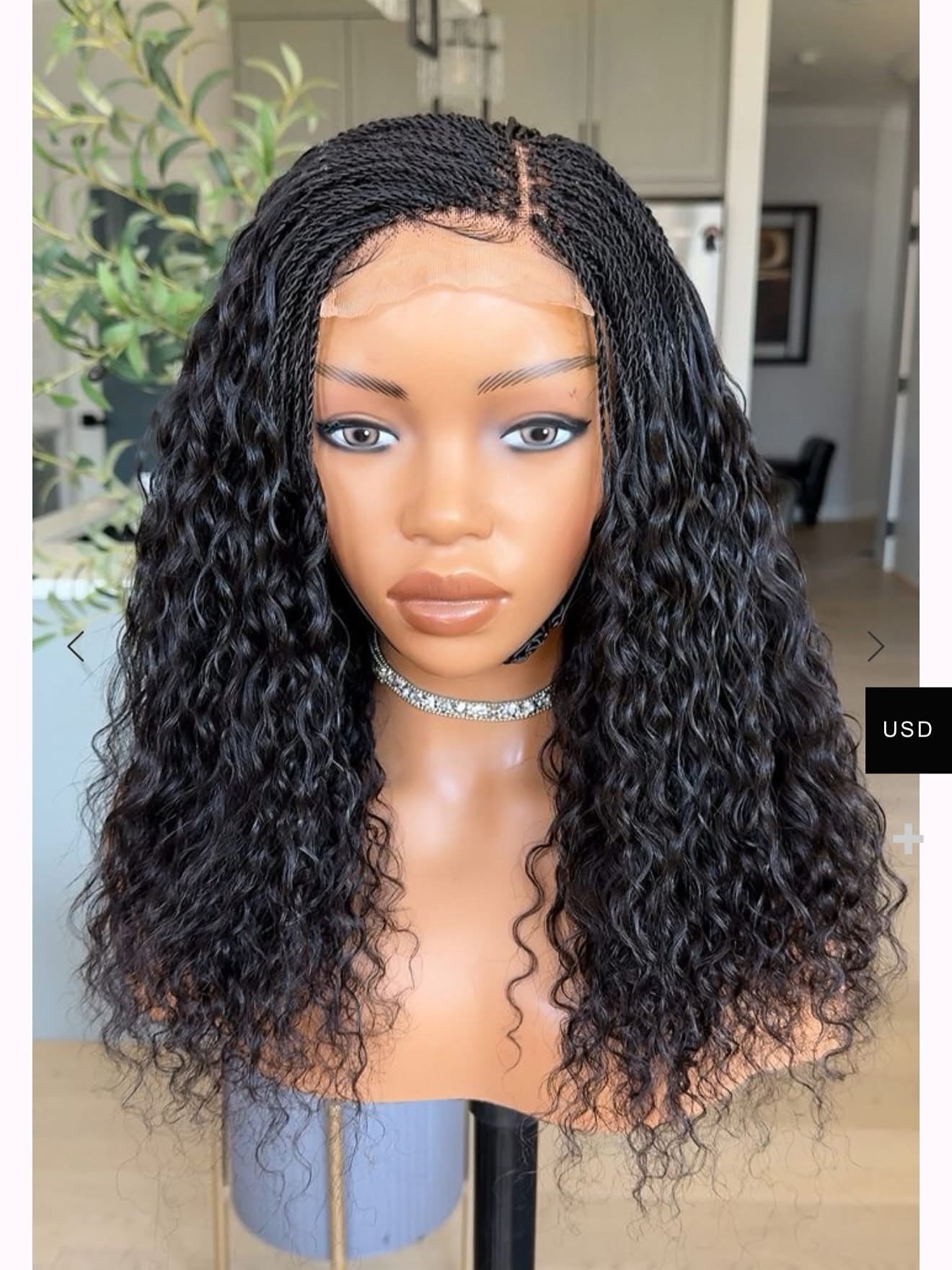Go to the previous product image
This screenshot has width=952, height=1270.
click(76, 646)
